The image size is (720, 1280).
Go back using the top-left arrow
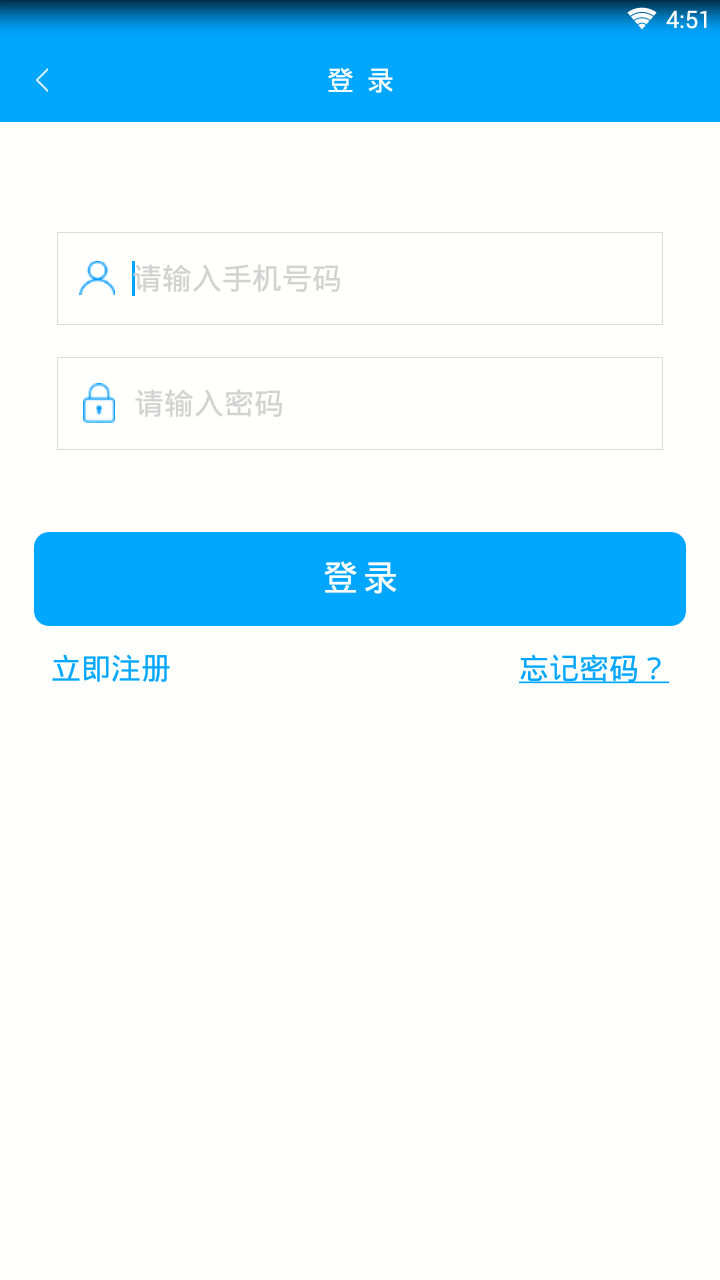pos(42,81)
